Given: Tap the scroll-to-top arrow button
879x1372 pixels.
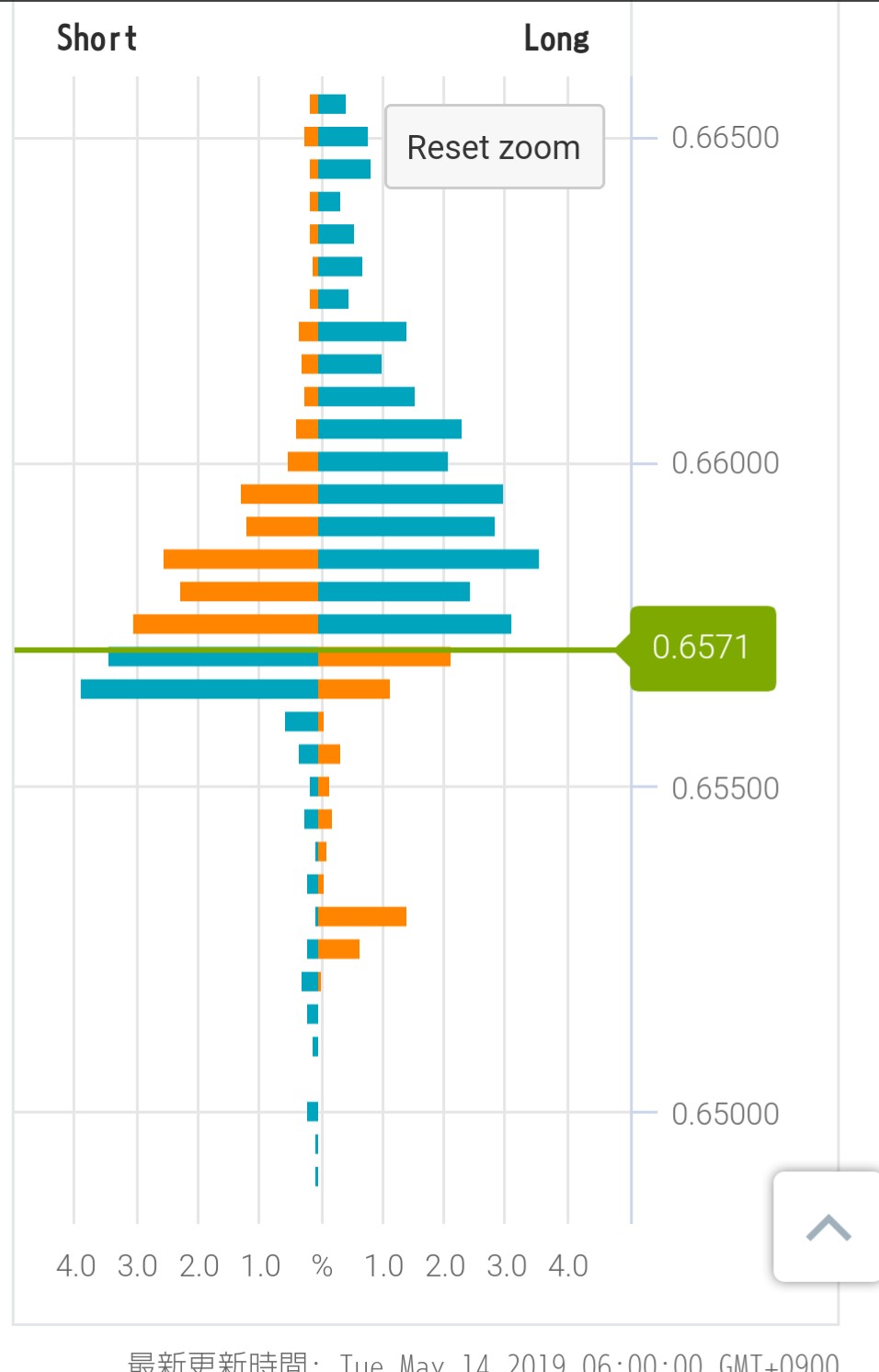Looking at the screenshot, I should coord(828,1227).
